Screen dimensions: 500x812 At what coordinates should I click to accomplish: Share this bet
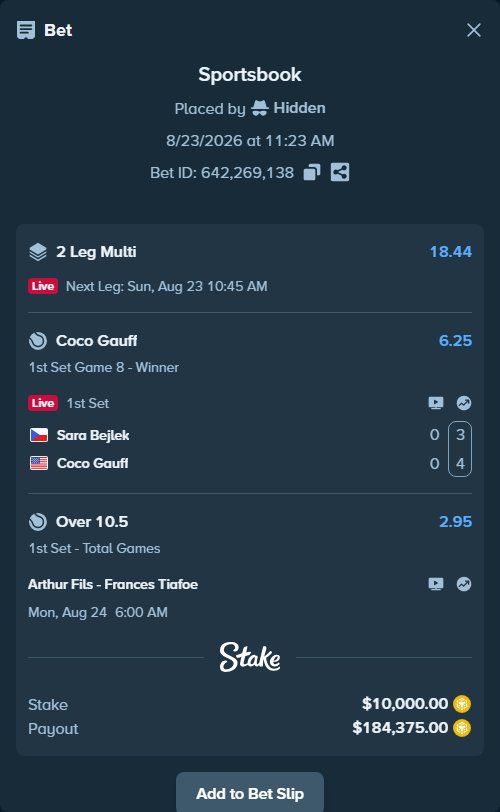(x=340, y=172)
